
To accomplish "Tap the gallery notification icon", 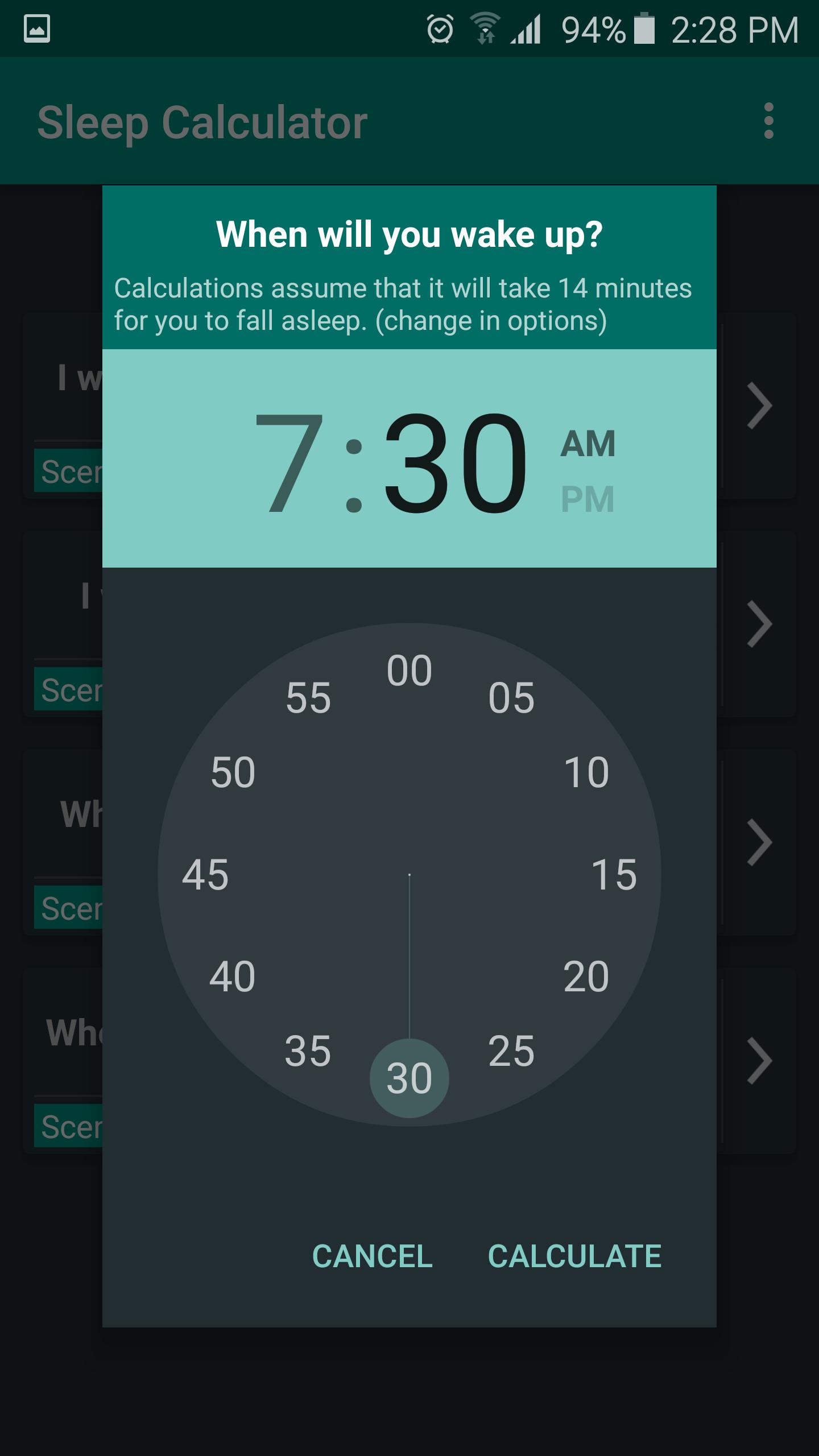I will (38, 28).
